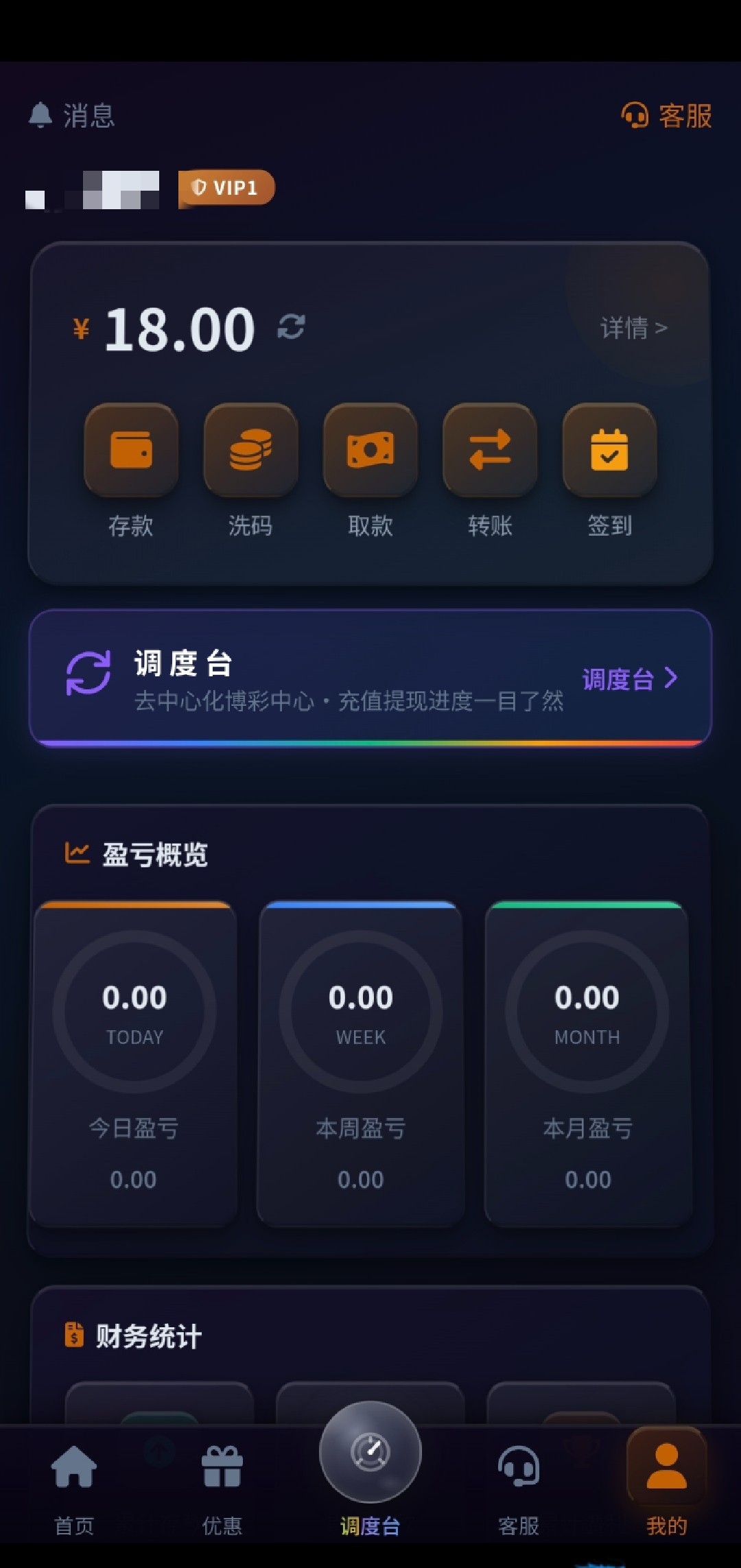The image size is (741, 1568).
Task: Go to 调度台 center tab
Action: (x=370, y=1461)
